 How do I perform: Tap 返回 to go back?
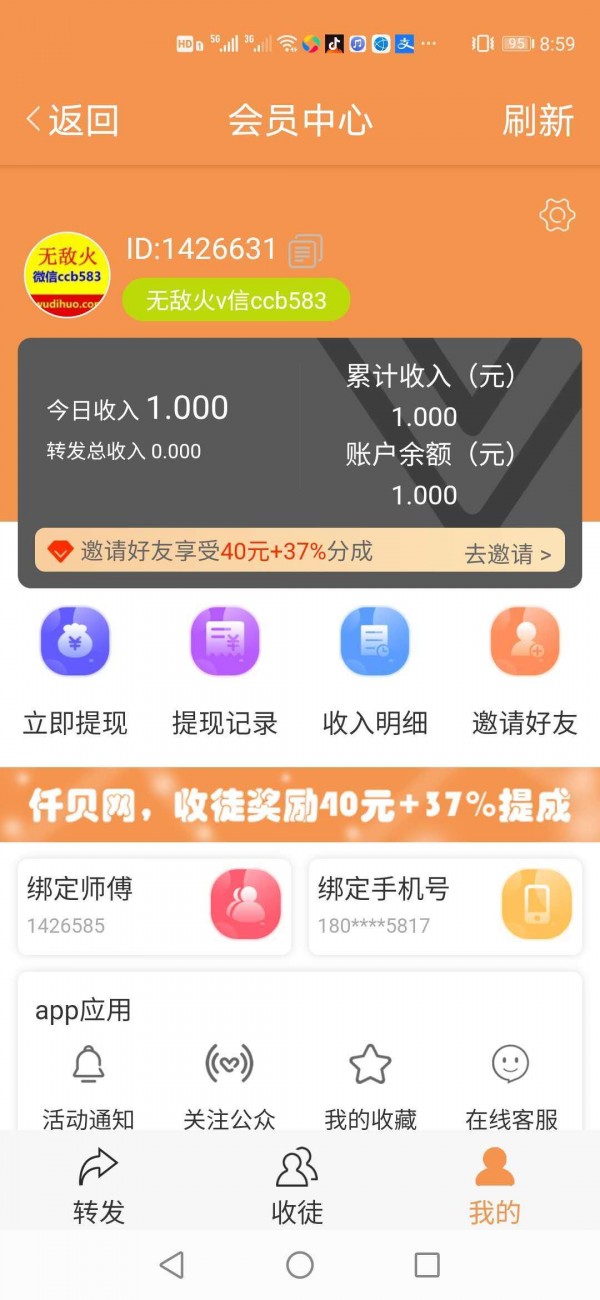pos(72,121)
